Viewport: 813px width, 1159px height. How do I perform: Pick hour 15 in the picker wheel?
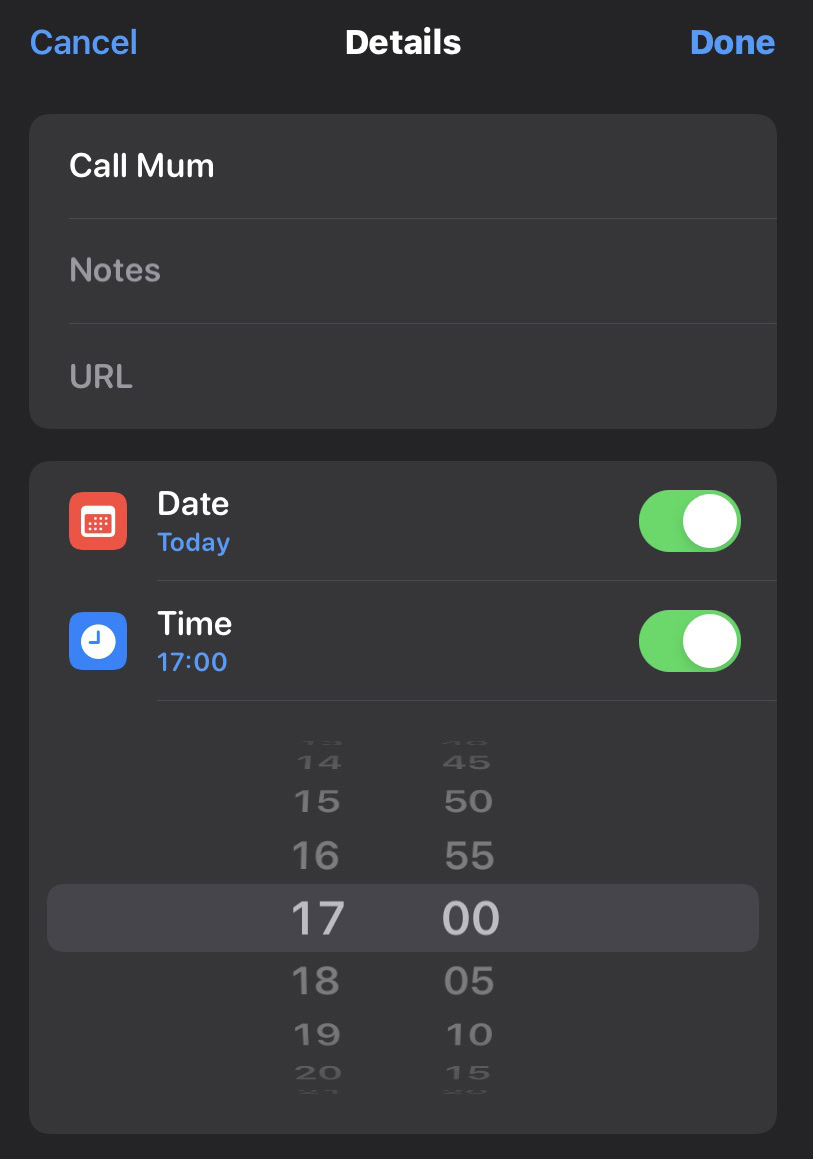click(316, 802)
